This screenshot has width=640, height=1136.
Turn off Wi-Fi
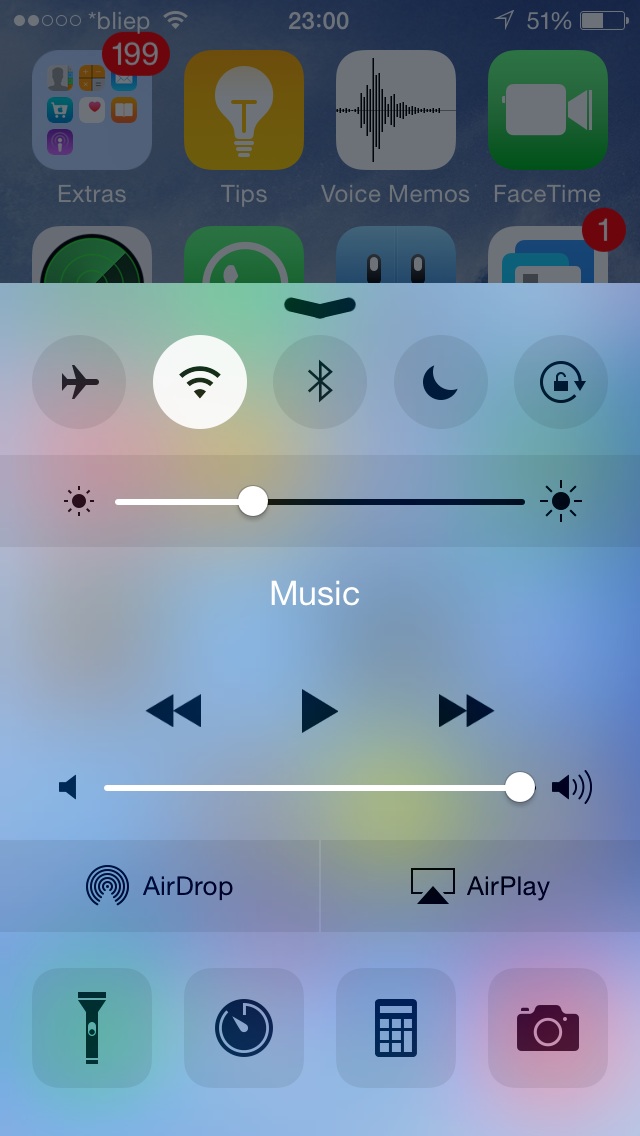pos(200,382)
